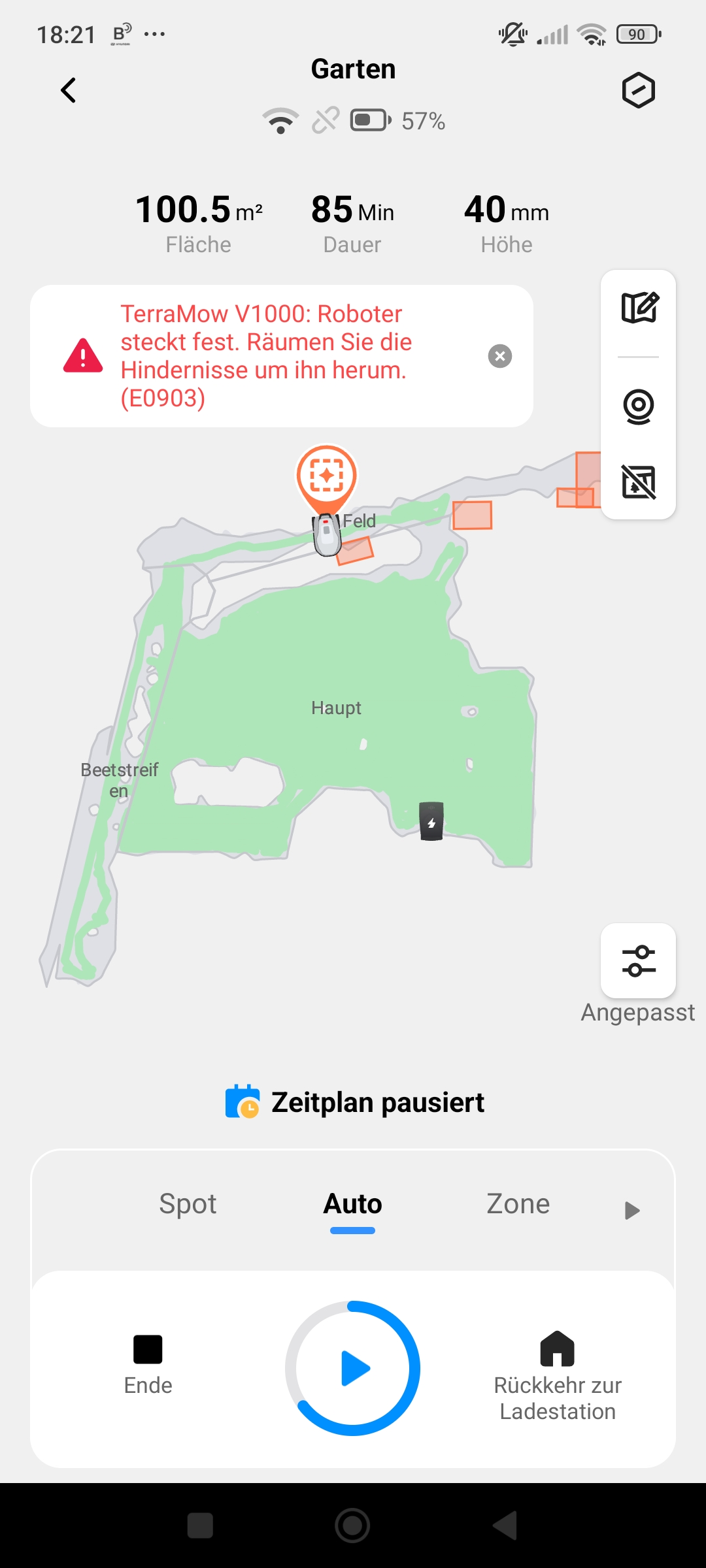
Task: Switch to Zone mode
Action: (518, 1203)
